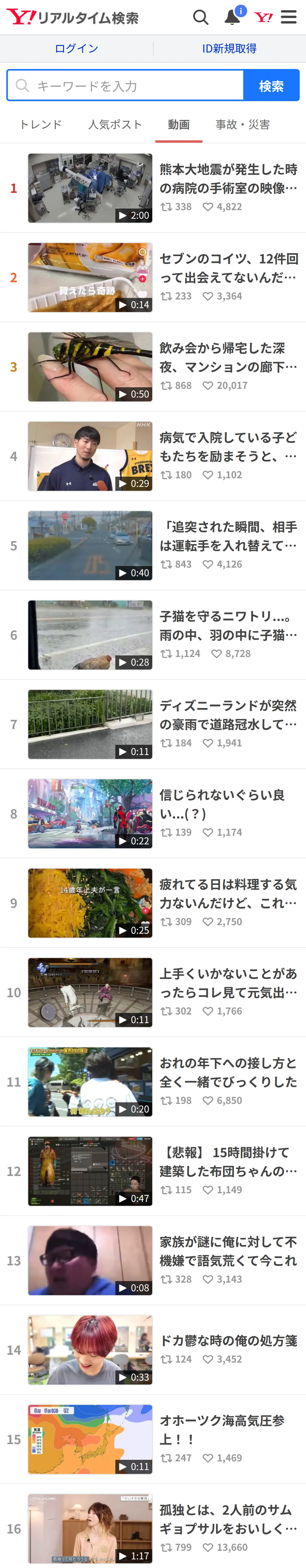Tap the blue 検索 button
Screen dimensions: 306x1568
click(271, 85)
